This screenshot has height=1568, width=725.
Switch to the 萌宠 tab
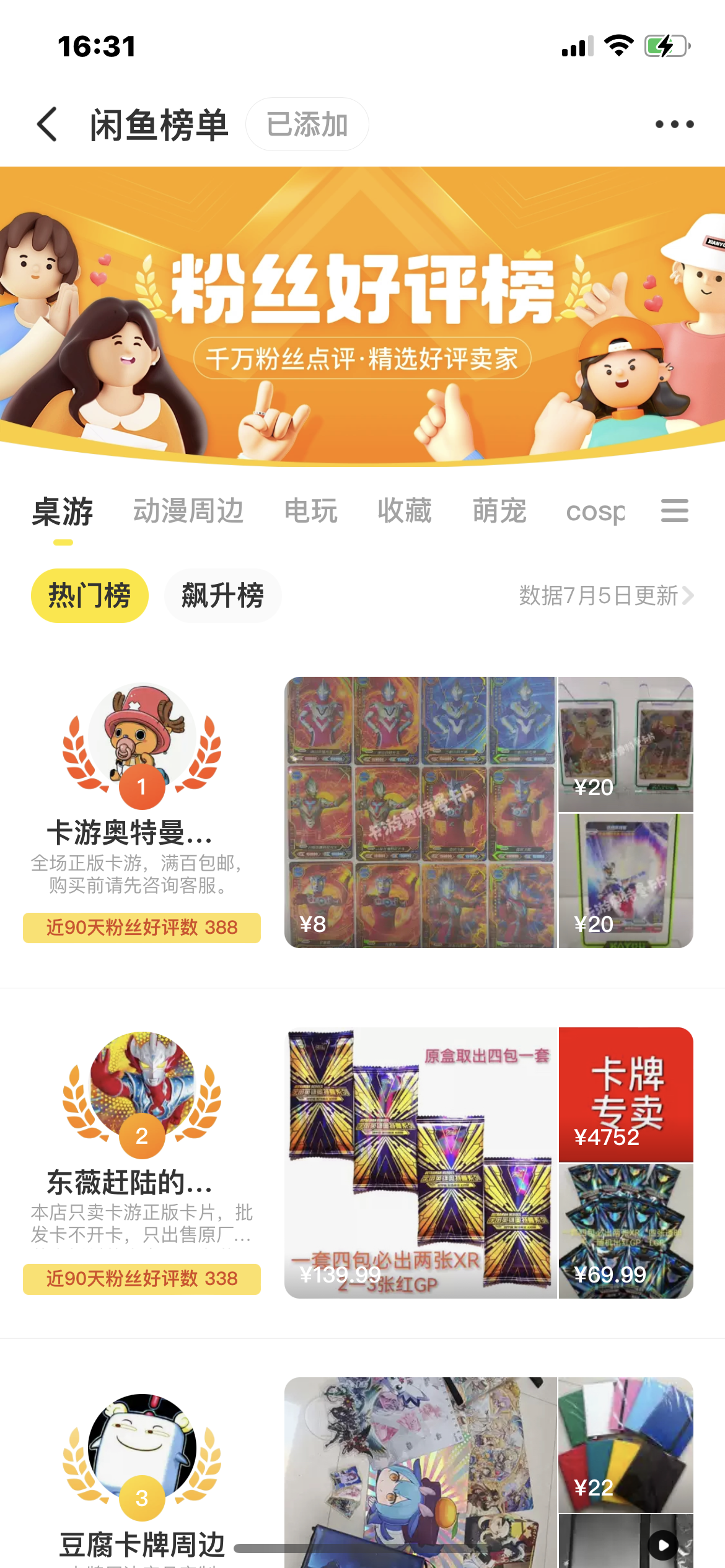click(x=499, y=512)
